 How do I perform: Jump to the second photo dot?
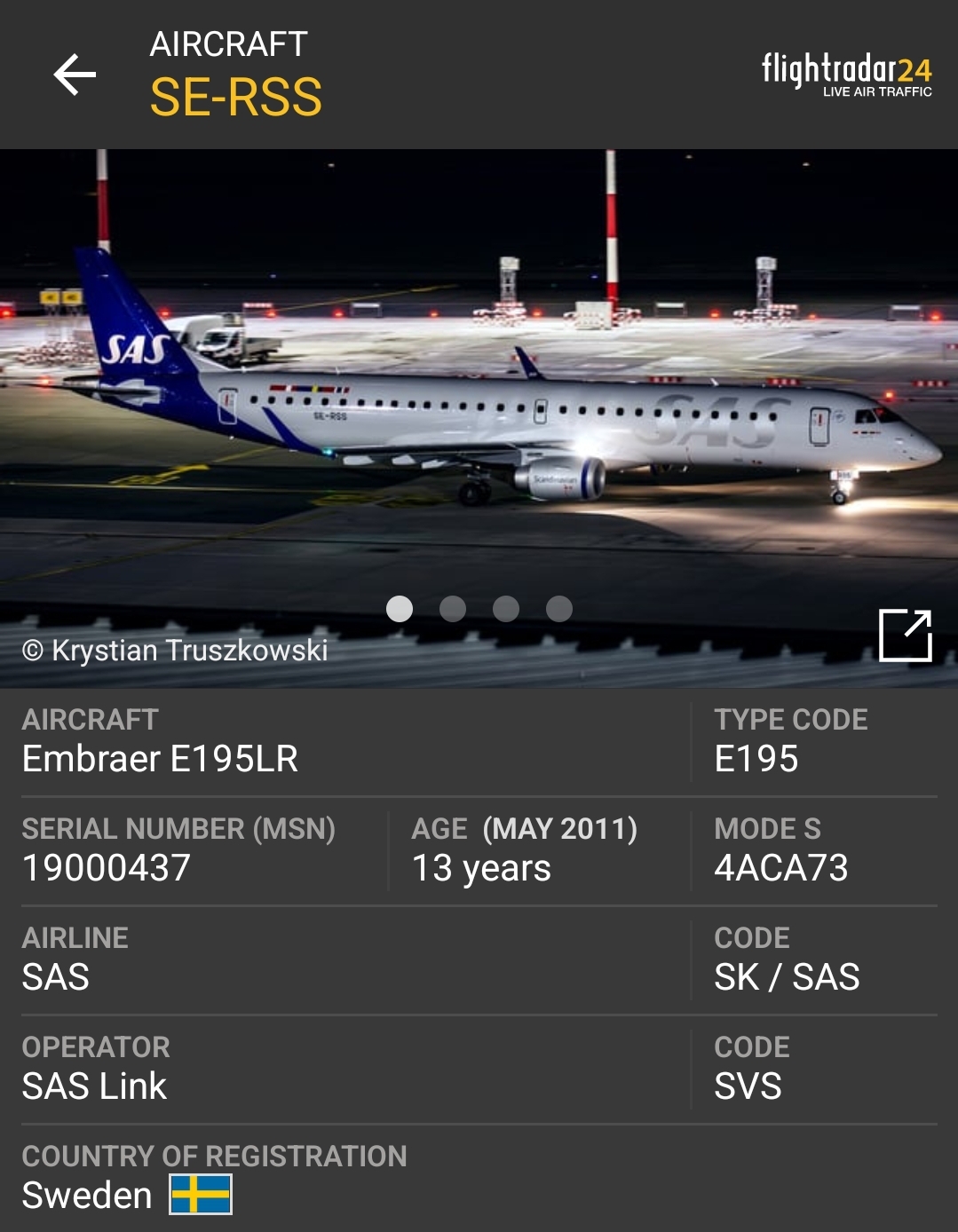(453, 609)
